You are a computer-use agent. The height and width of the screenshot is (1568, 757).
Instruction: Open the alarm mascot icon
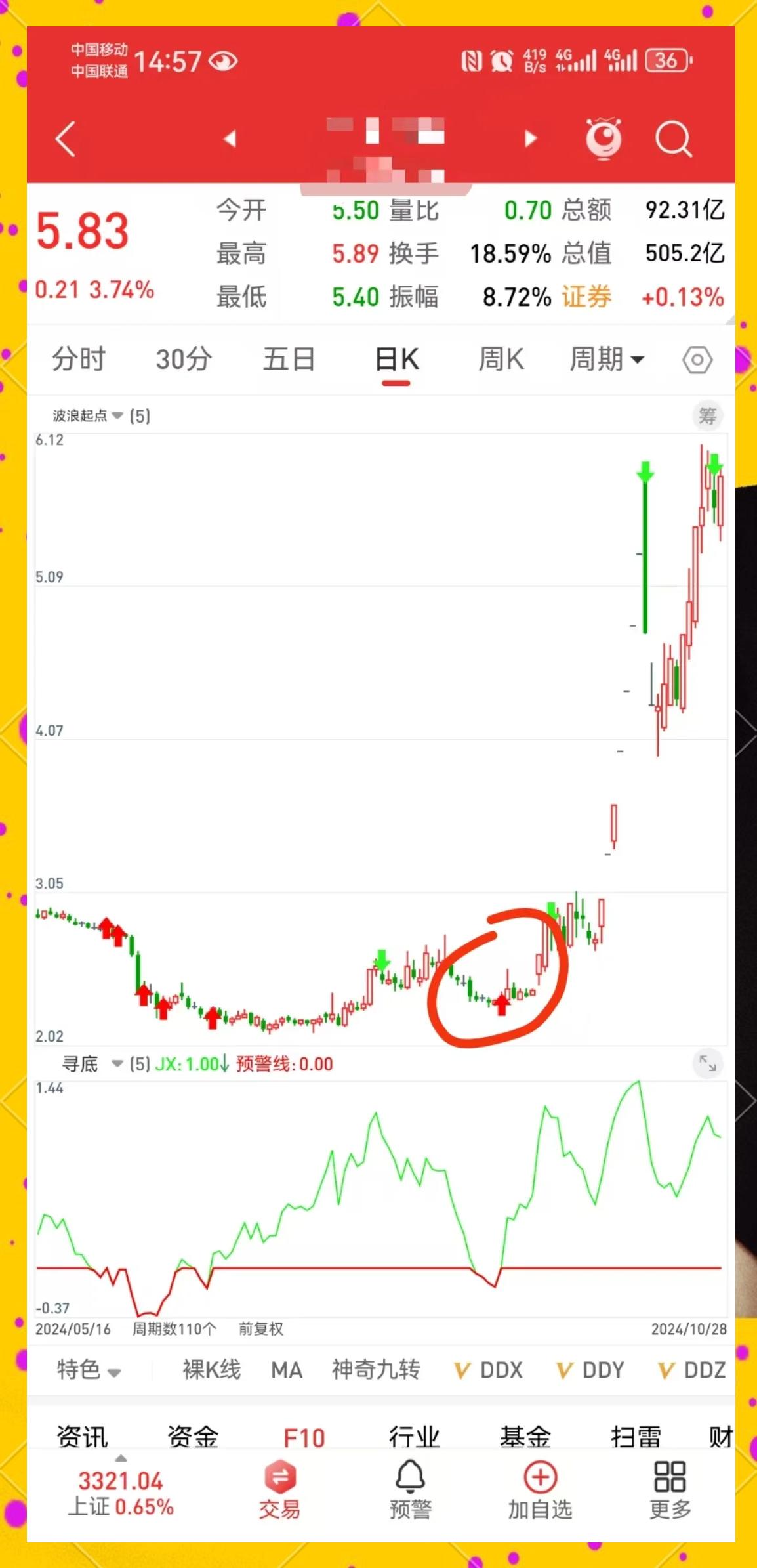603,138
